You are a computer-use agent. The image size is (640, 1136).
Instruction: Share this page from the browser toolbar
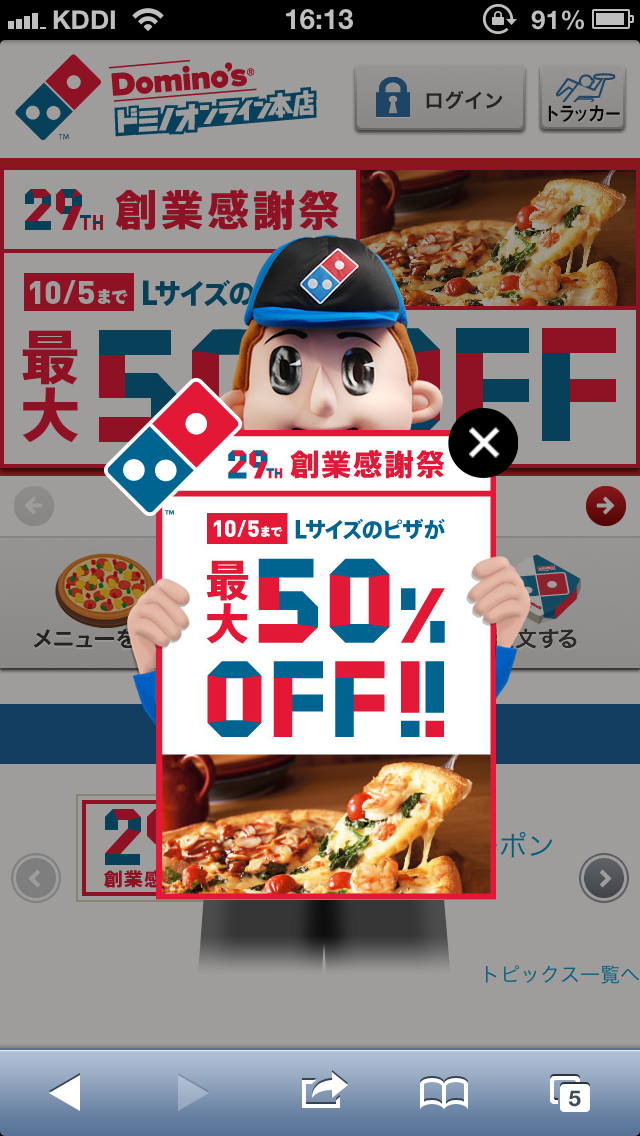click(324, 1092)
